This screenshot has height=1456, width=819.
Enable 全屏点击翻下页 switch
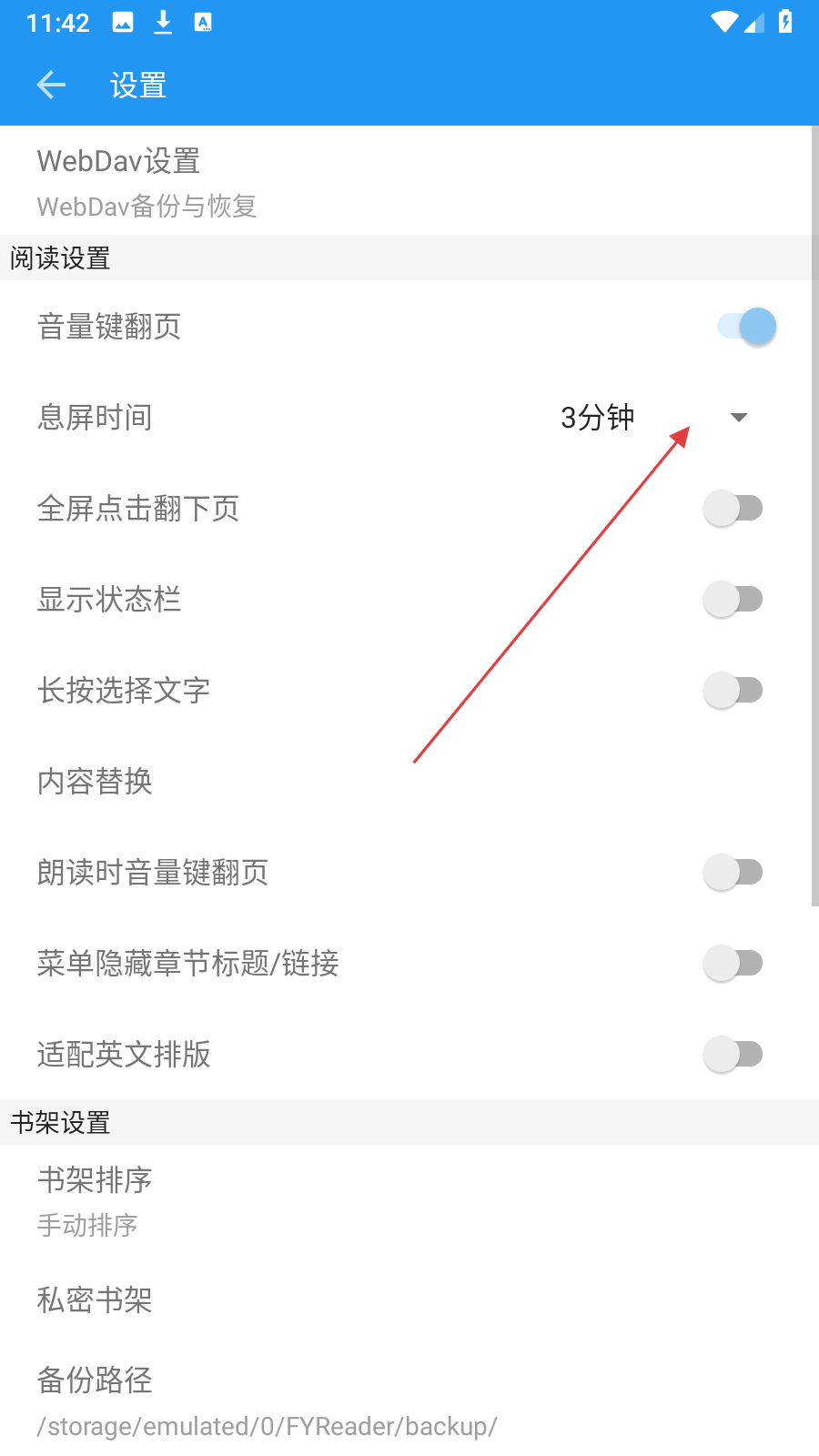[733, 508]
